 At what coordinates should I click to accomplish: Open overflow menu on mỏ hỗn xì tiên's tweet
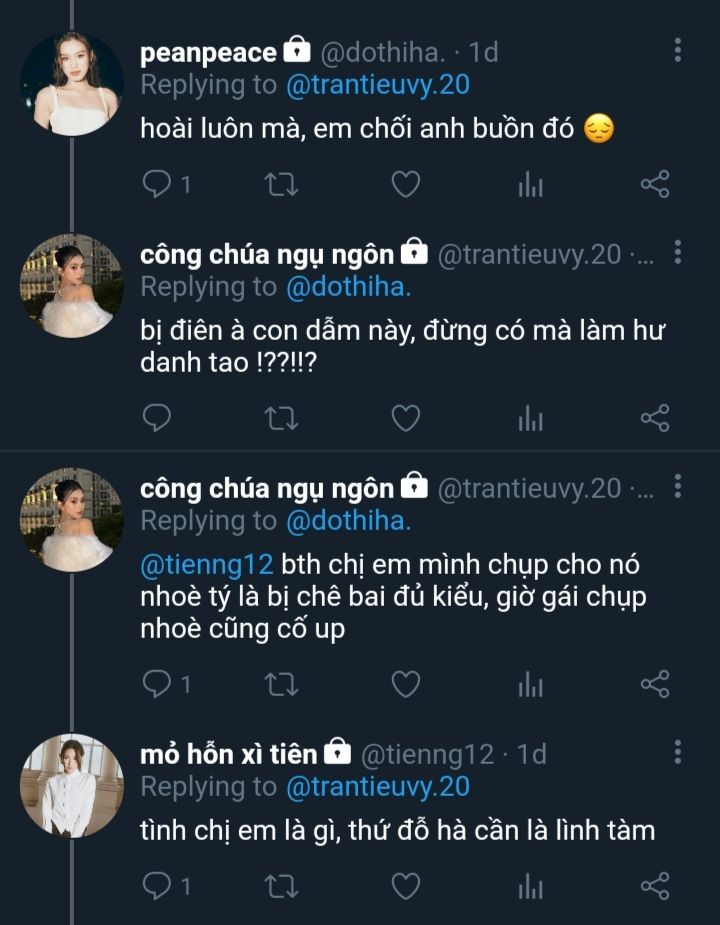[678, 753]
